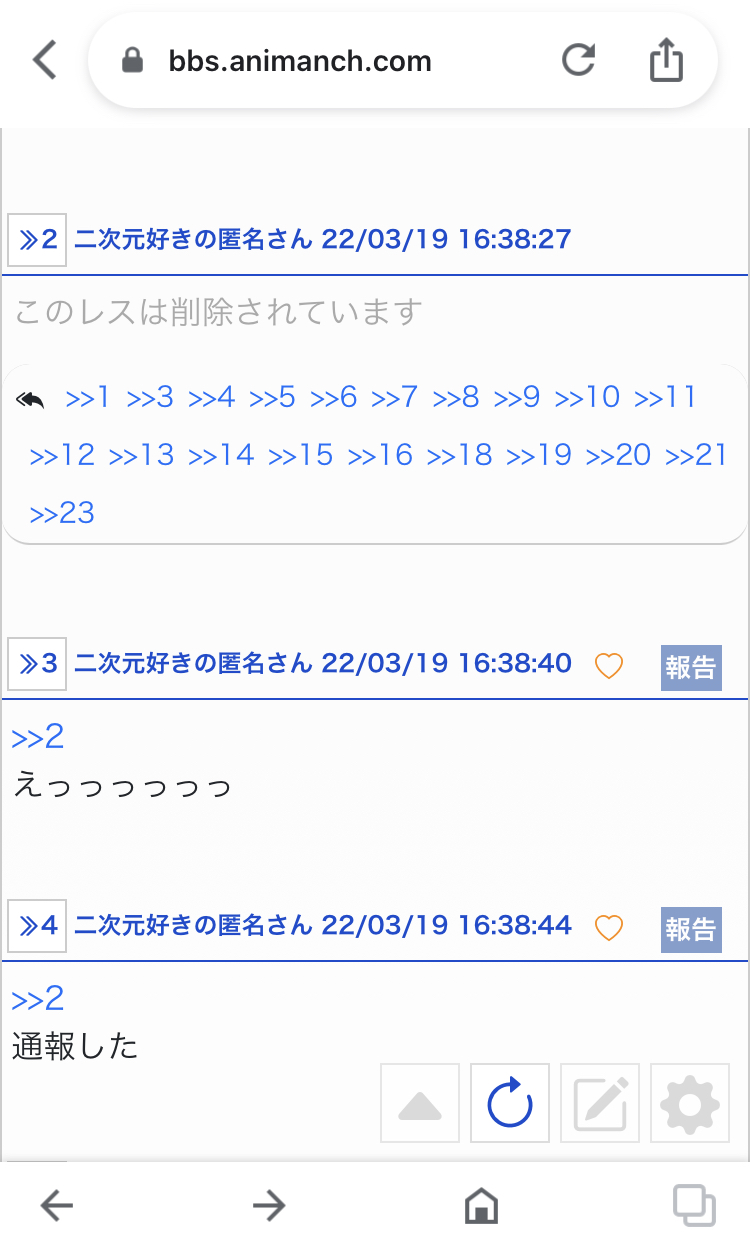750x1250 pixels.
Task: Tap the >>4 post number box
Action: coord(37,925)
